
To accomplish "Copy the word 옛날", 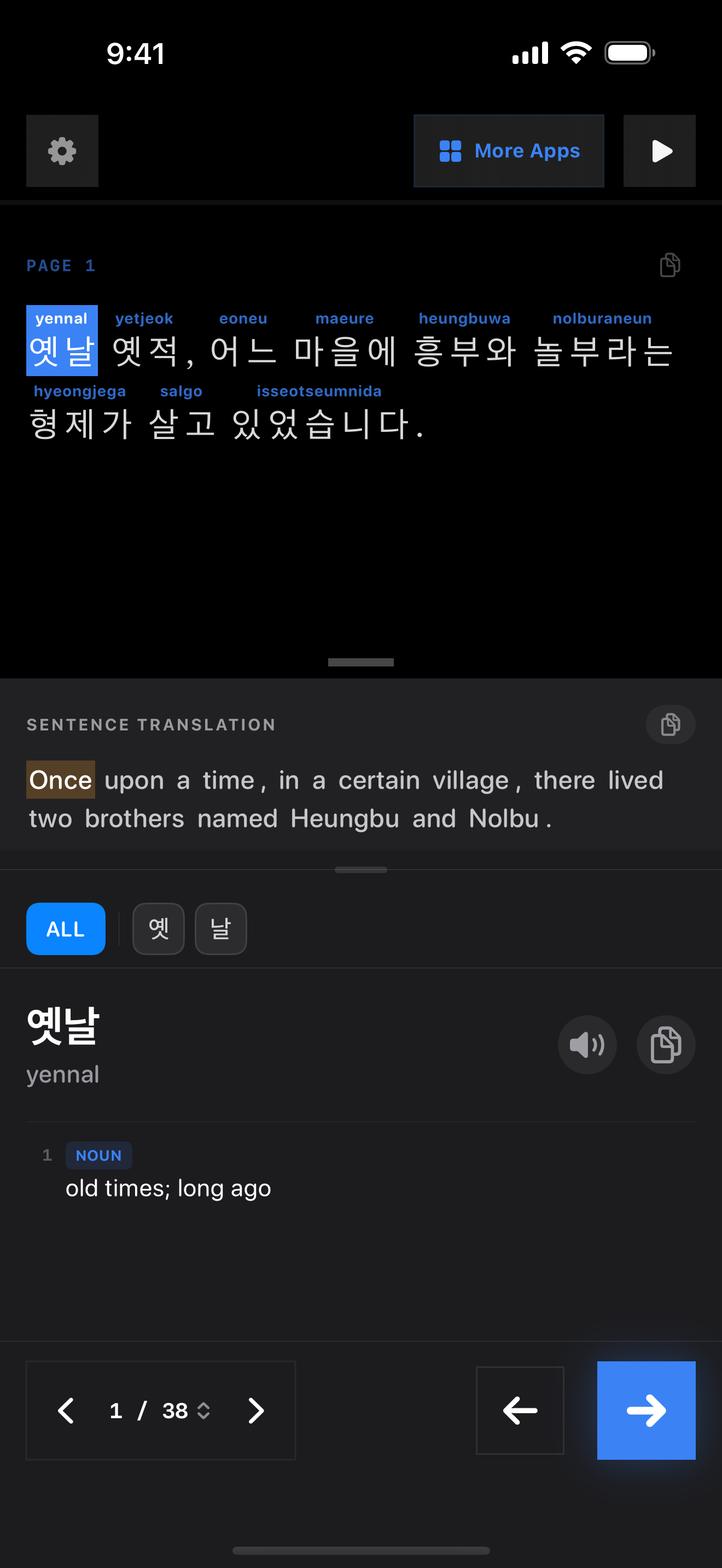I will [665, 1045].
